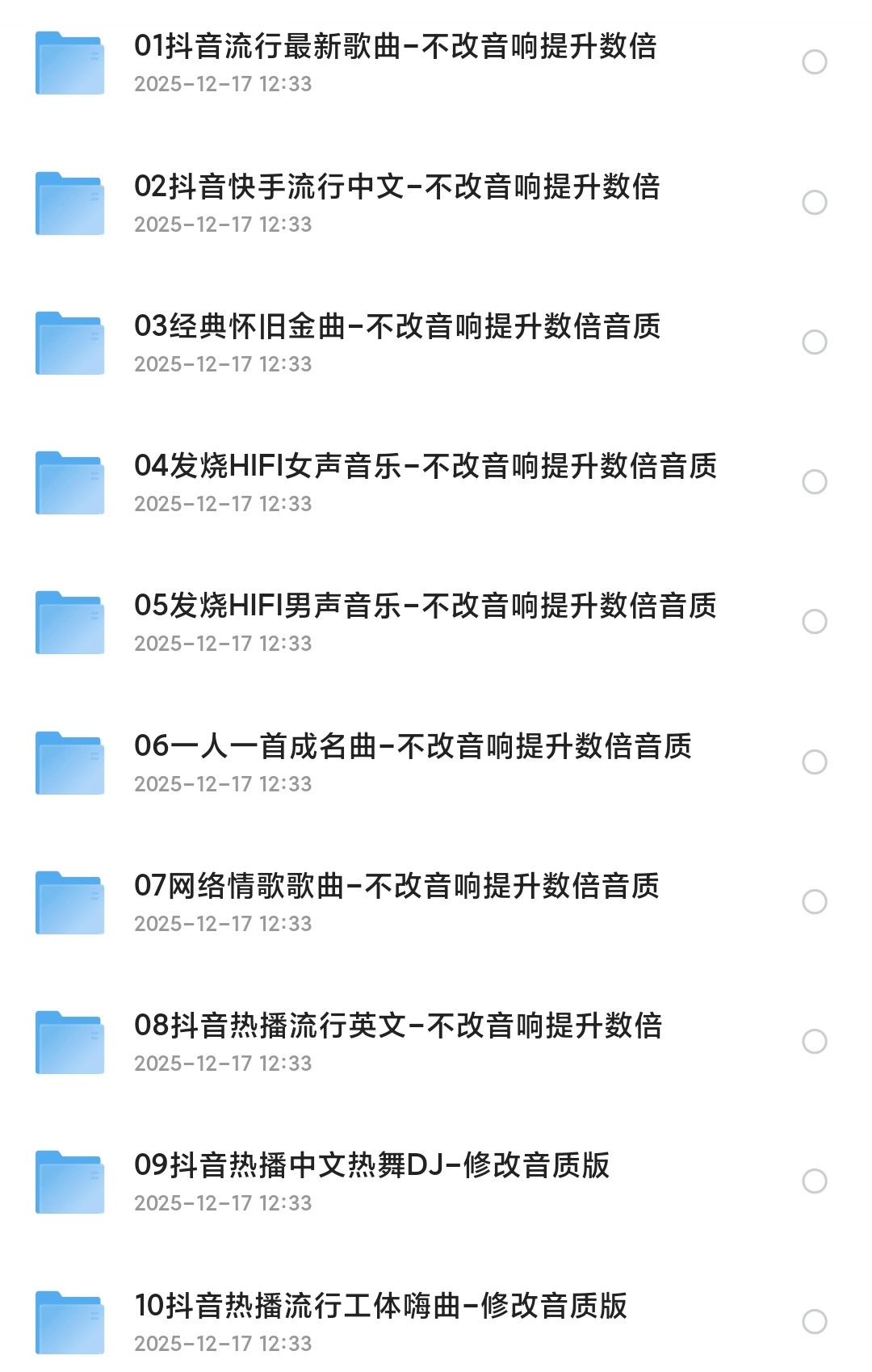872x1372 pixels.
Task: Open folder 03经典怀旧金曲
Action: [396, 326]
